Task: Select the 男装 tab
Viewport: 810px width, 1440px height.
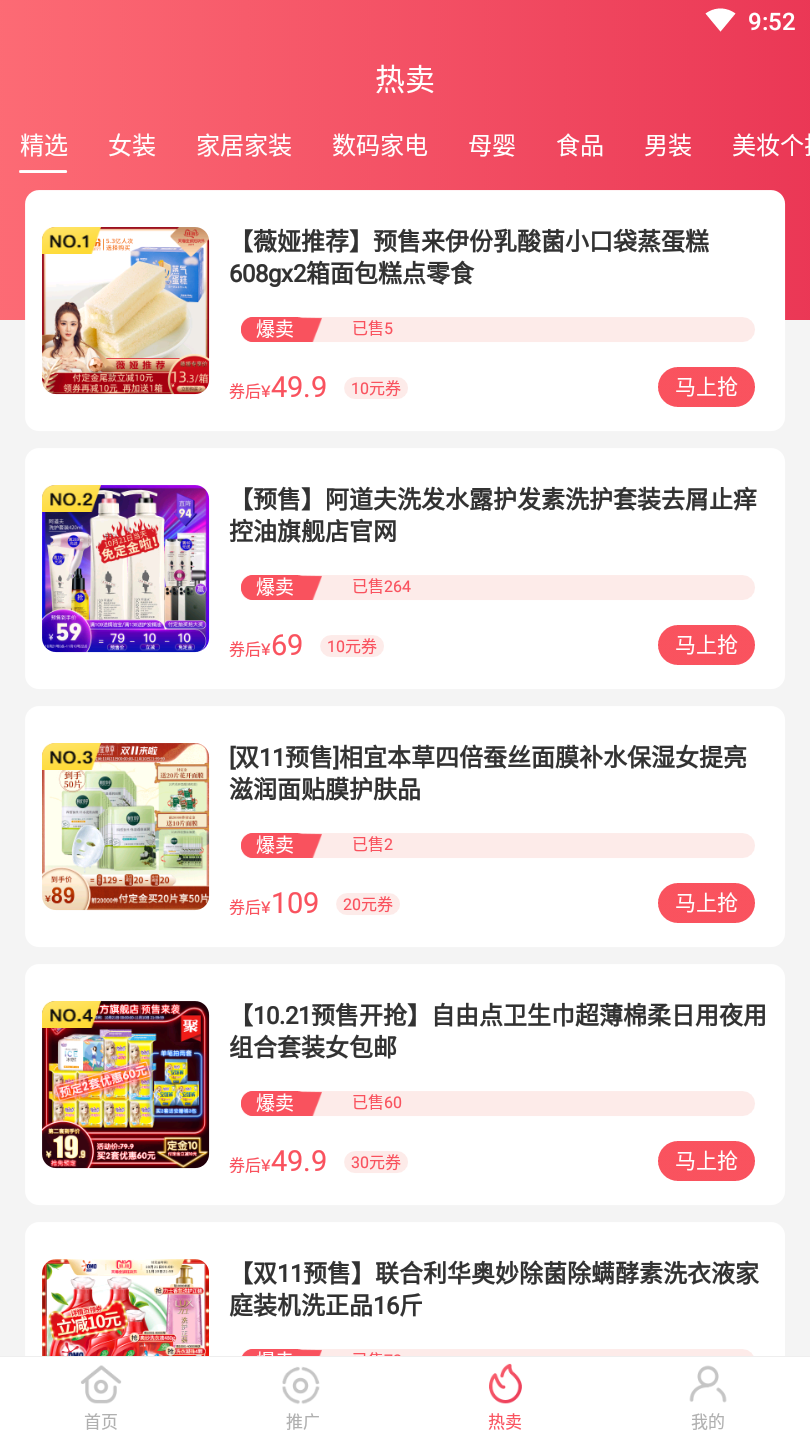Action: pyautogui.click(x=668, y=146)
